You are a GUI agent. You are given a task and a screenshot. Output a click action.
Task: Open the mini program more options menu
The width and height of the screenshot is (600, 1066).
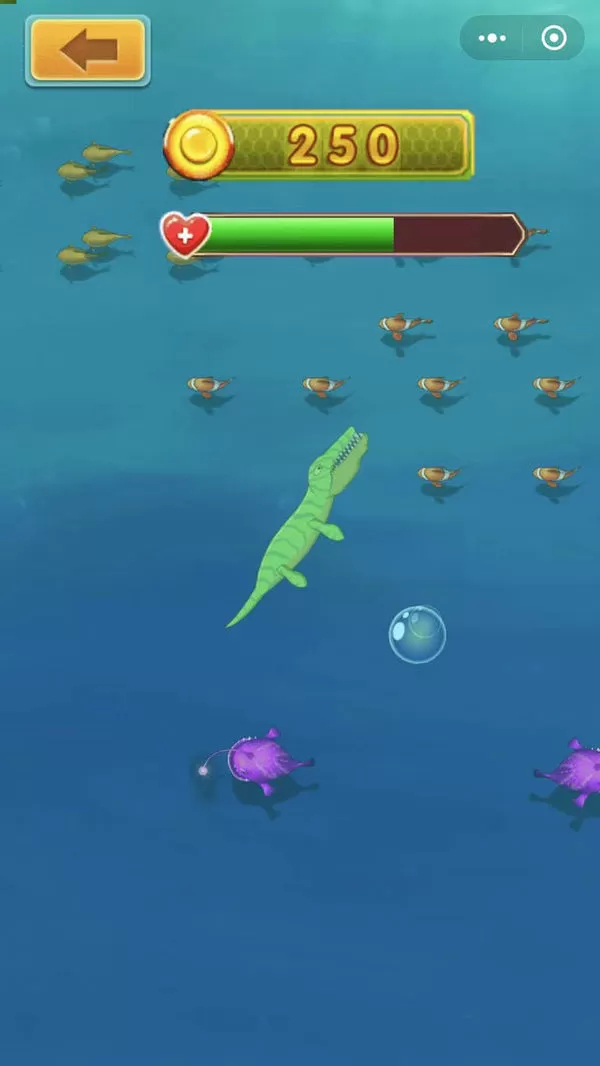(492, 39)
